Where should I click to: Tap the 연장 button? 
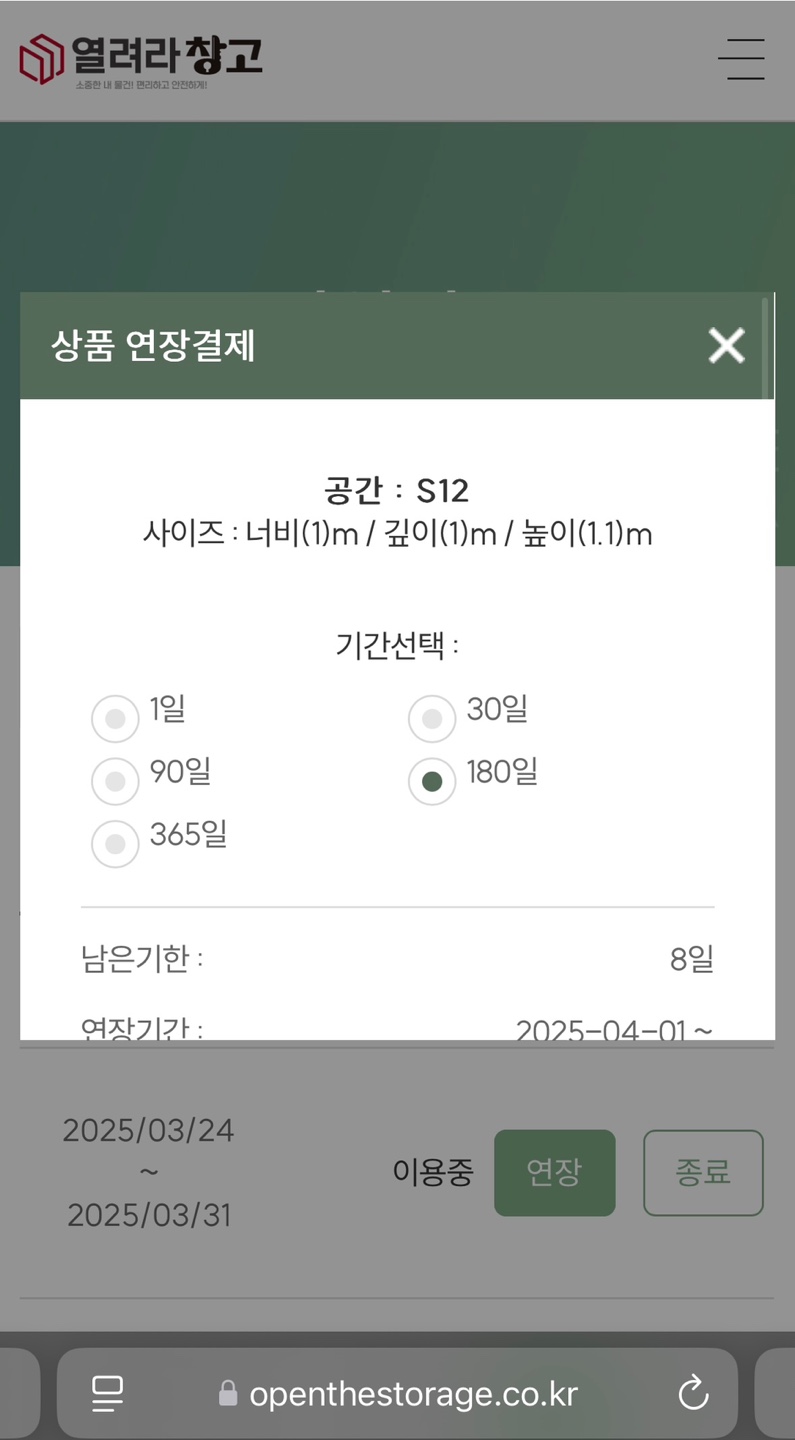point(555,1173)
